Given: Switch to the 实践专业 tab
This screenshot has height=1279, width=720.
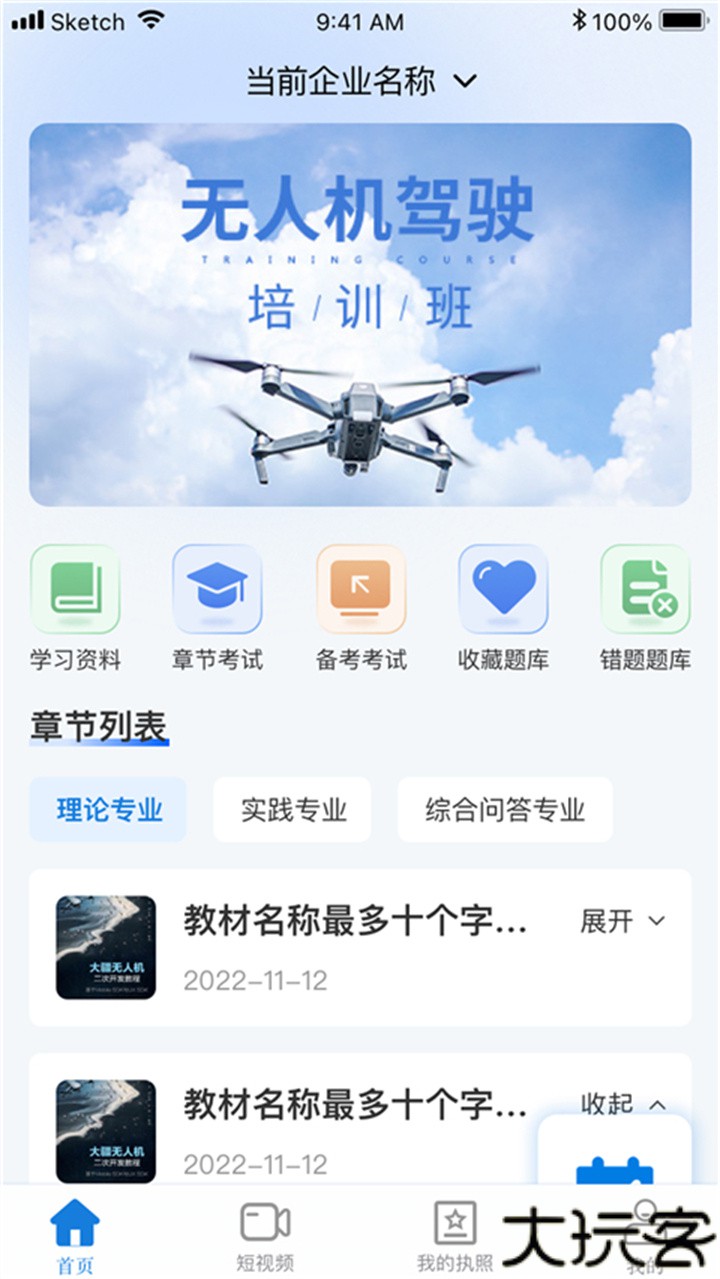Looking at the screenshot, I should click(x=292, y=809).
